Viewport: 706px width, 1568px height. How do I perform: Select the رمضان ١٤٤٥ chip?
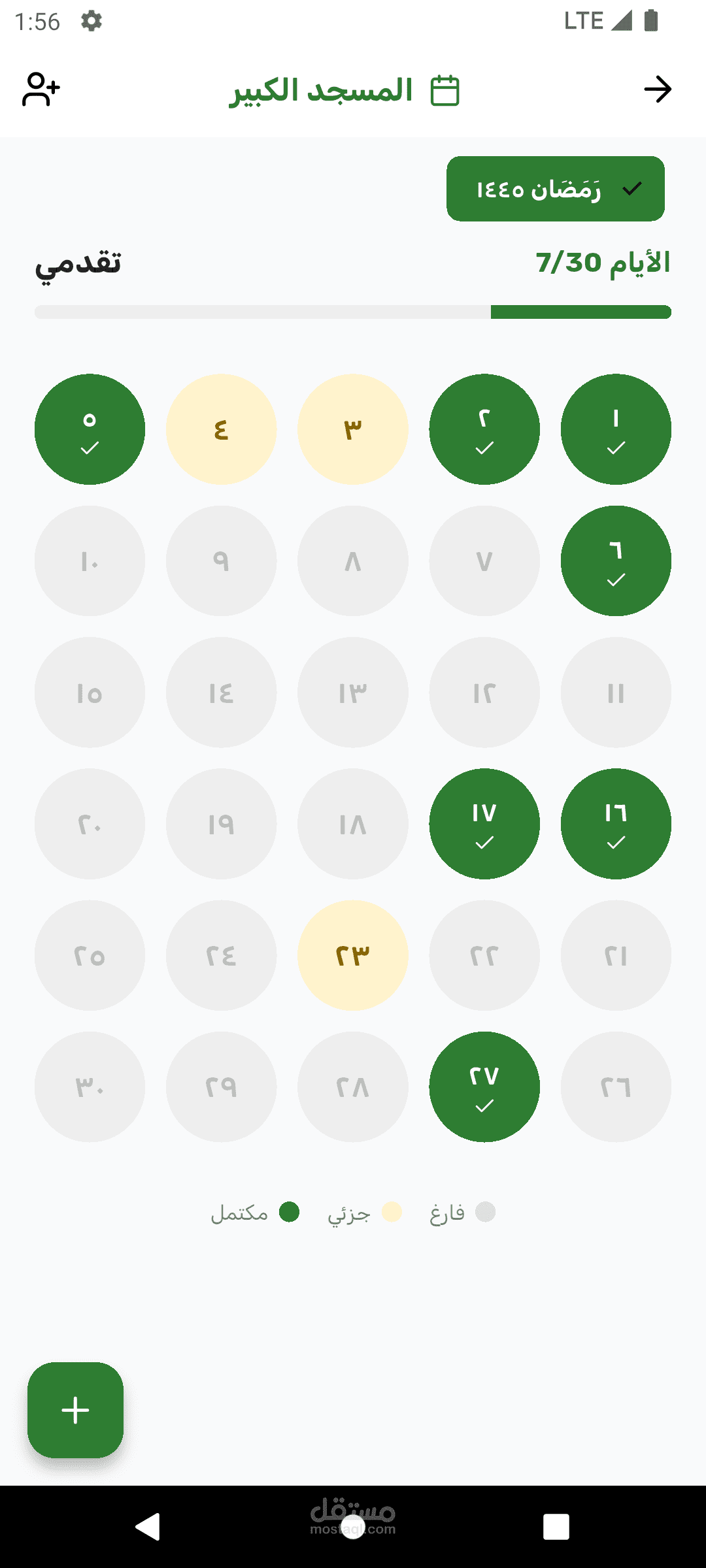556,189
